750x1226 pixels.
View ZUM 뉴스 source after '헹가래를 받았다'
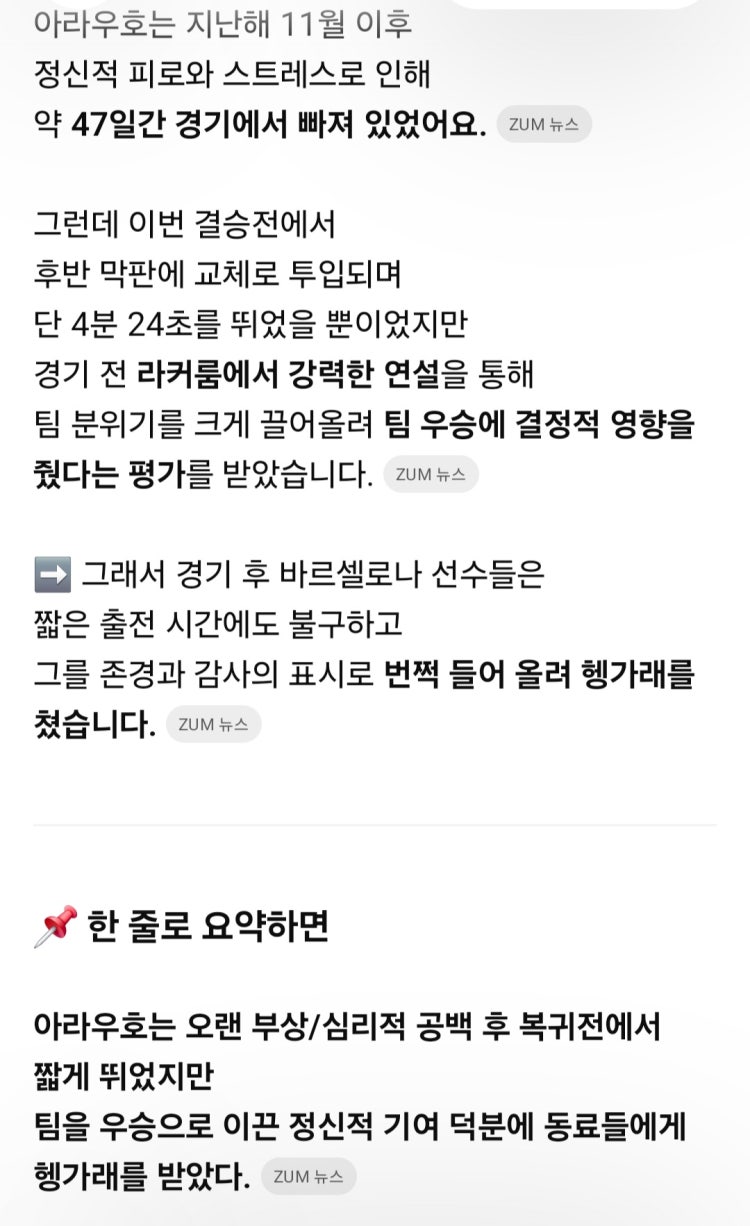coord(308,1177)
